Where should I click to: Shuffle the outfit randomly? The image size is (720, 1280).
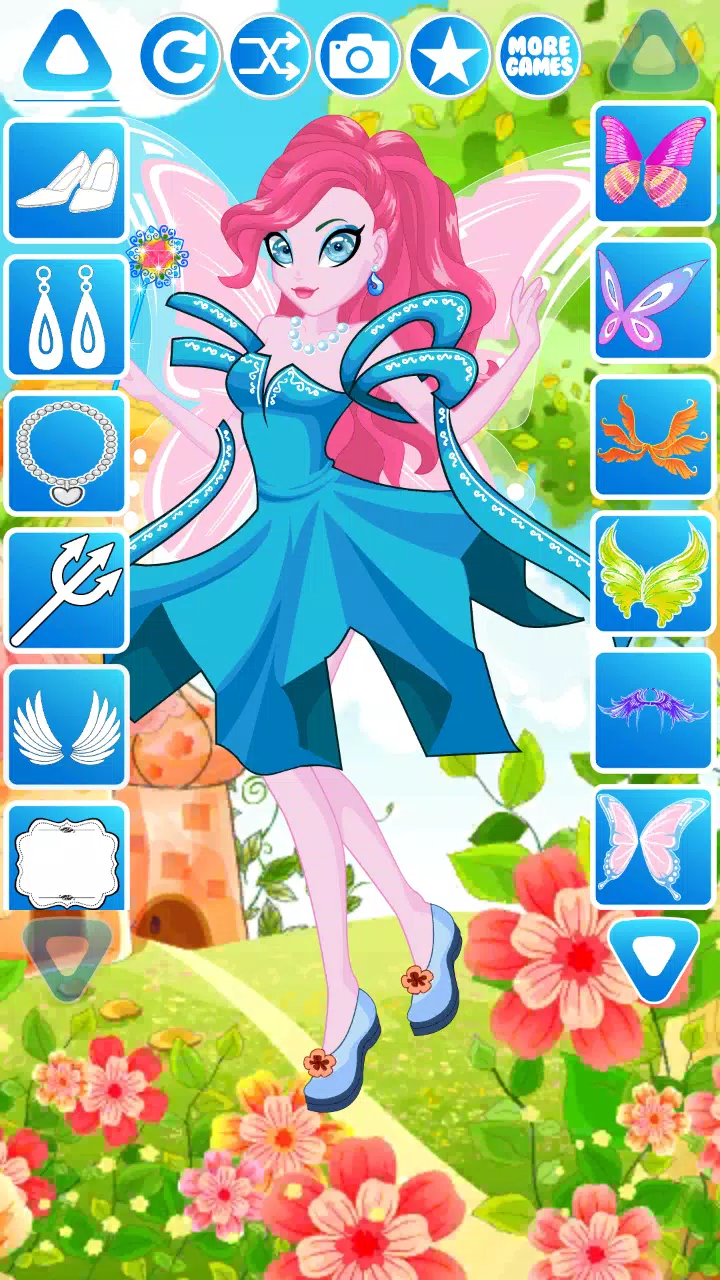(x=269, y=56)
